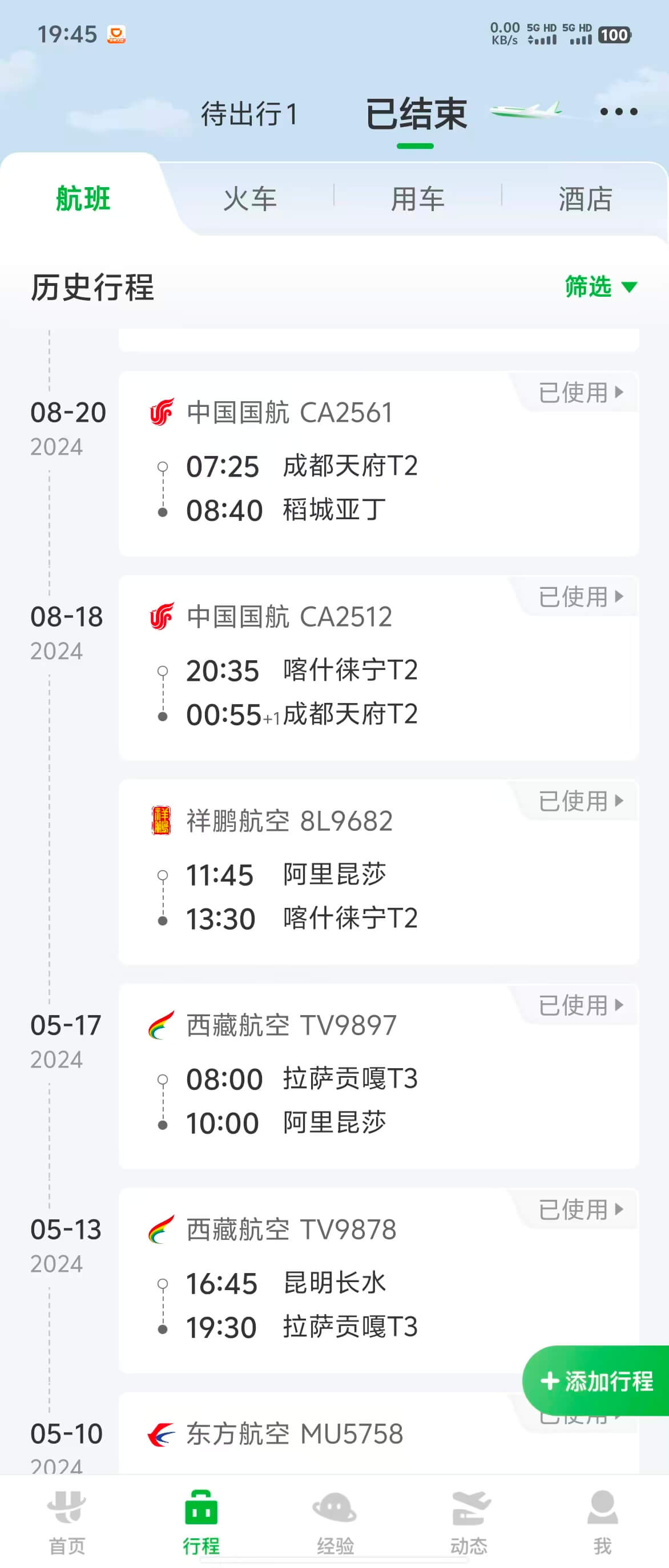Open the three-dot overflow menu
Viewport: 669px width, 1568px height.
618,112
